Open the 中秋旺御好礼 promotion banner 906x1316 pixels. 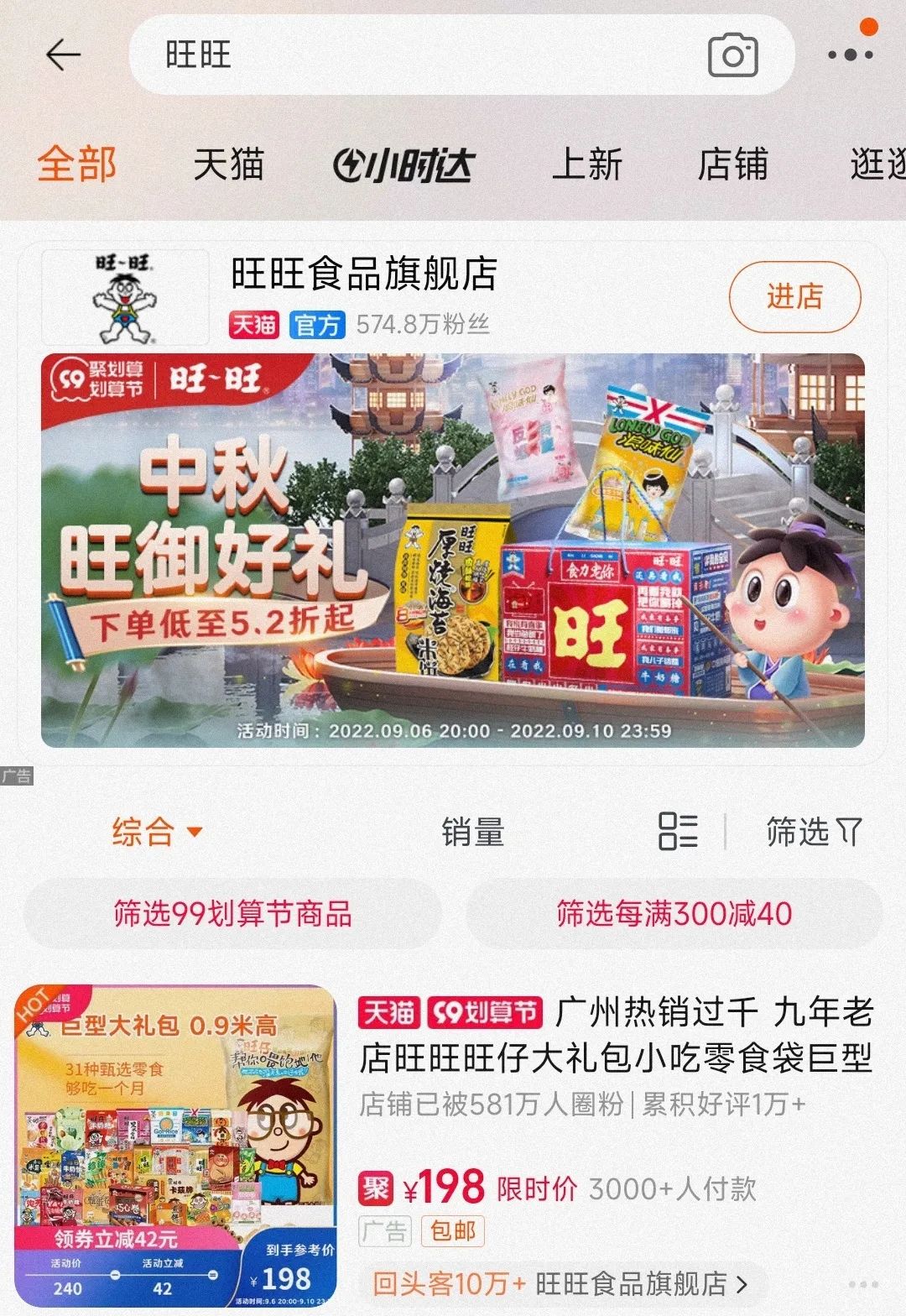point(453,551)
